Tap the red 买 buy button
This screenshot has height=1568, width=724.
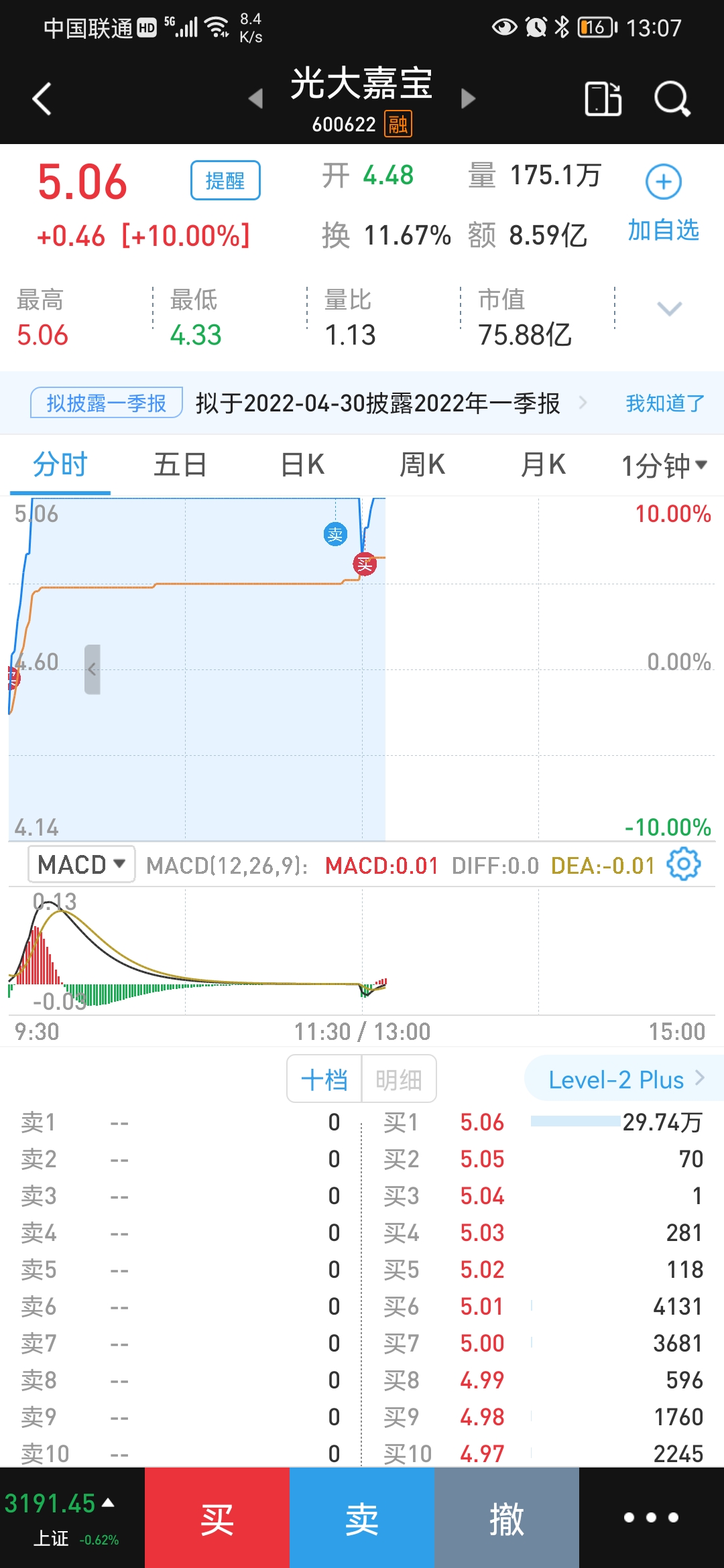point(217,1518)
